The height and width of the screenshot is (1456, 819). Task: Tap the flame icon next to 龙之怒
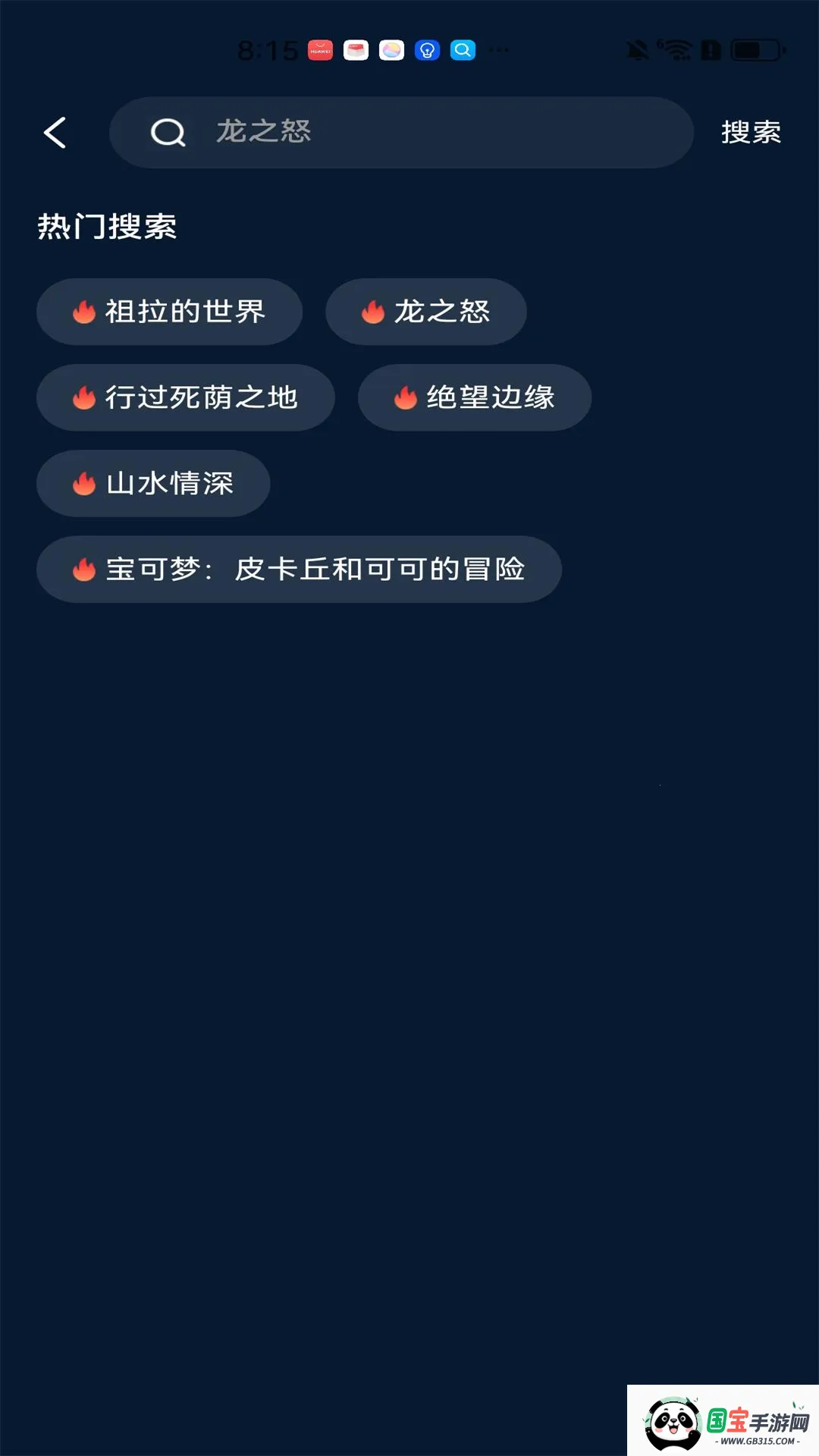(x=372, y=312)
